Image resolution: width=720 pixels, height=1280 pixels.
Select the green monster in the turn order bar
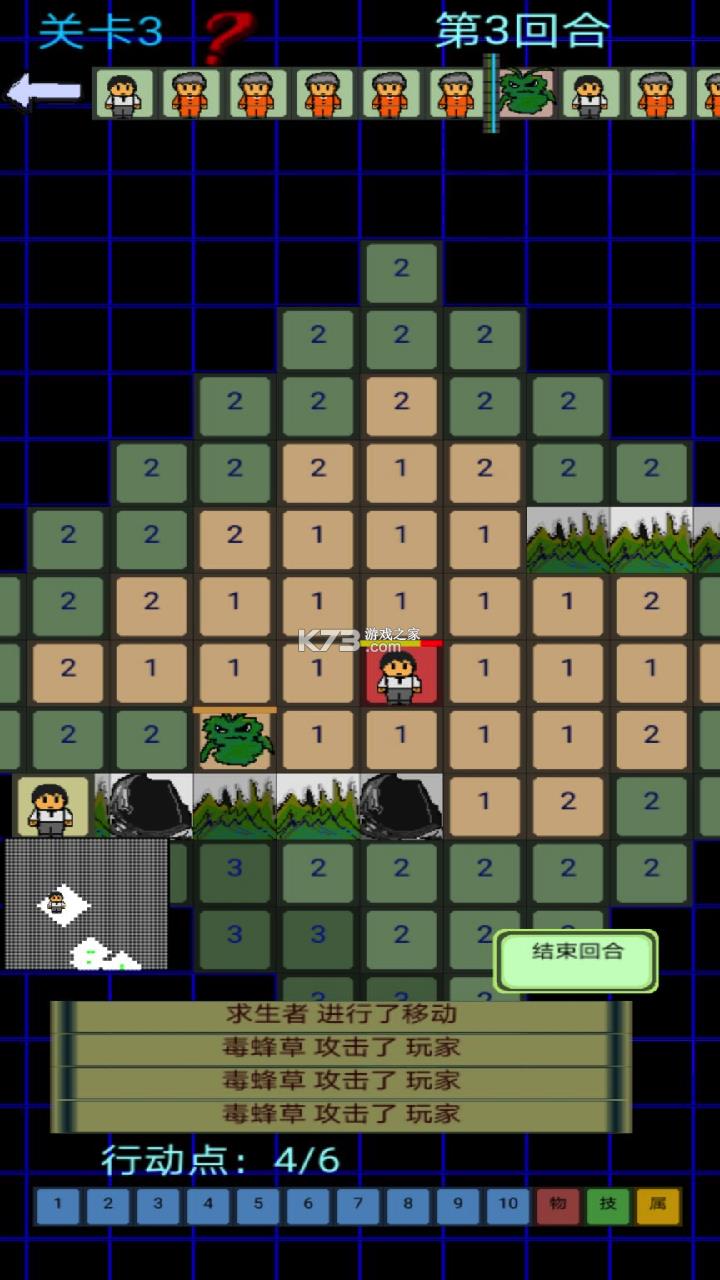coord(526,93)
